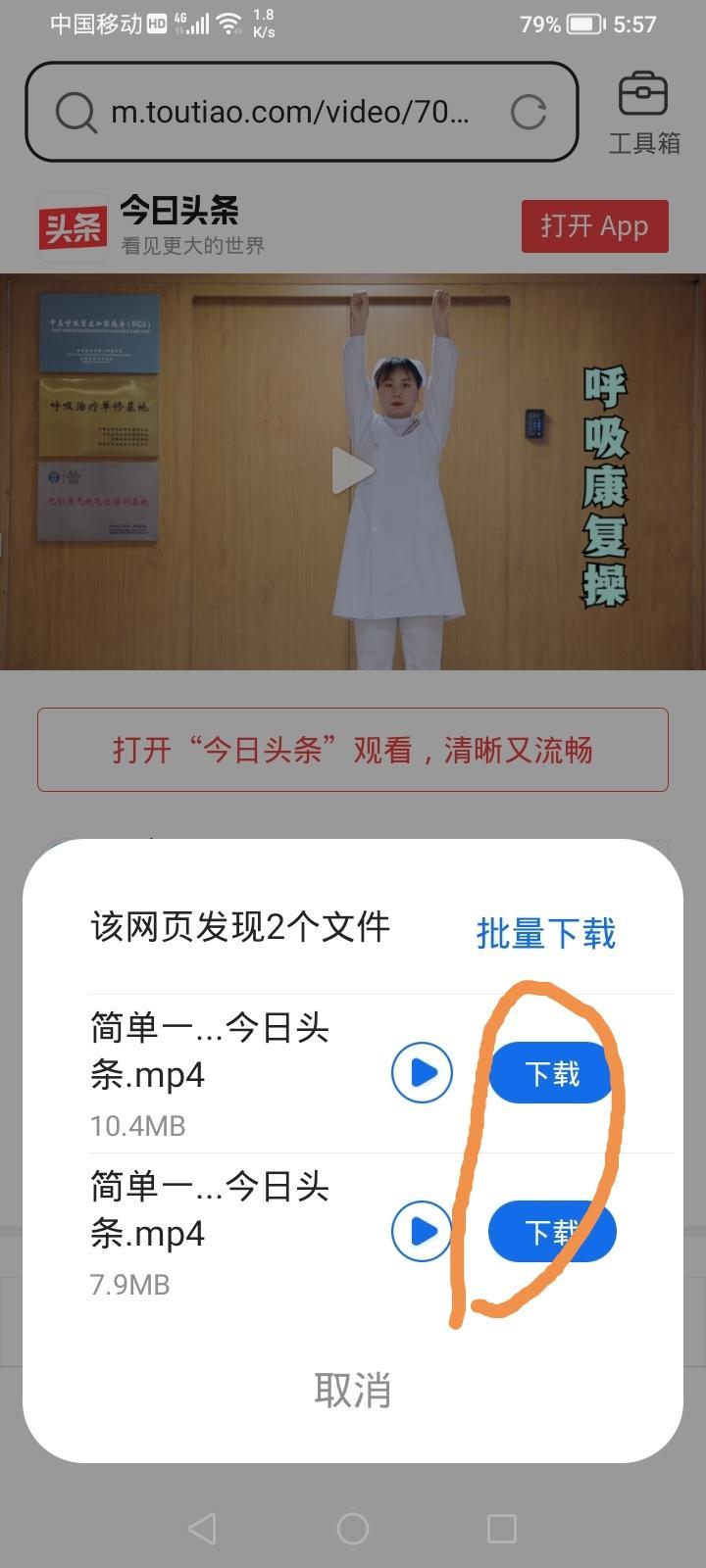The height and width of the screenshot is (1568, 706).
Task: Go to the system home screen
Action: tap(353, 1528)
